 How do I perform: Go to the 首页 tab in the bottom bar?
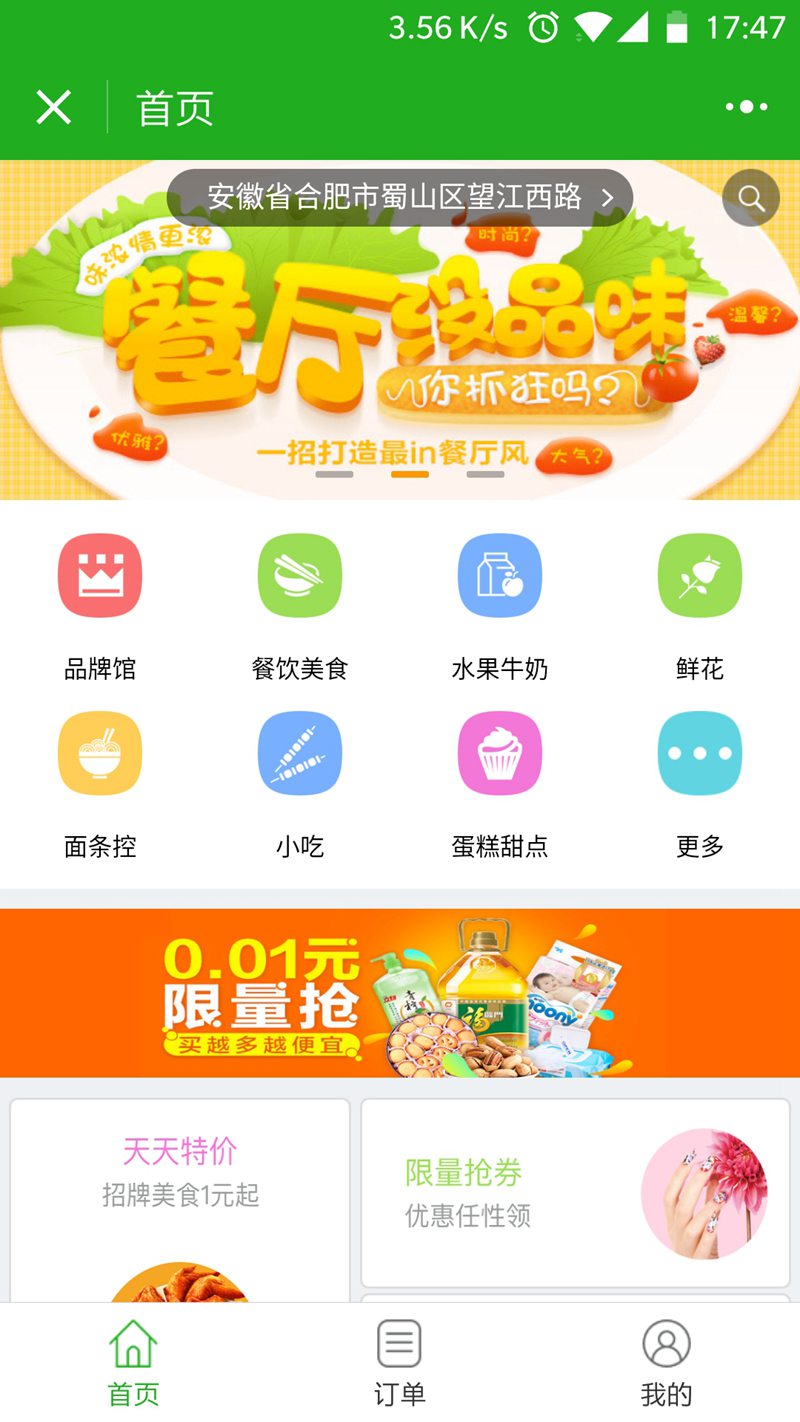133,1362
